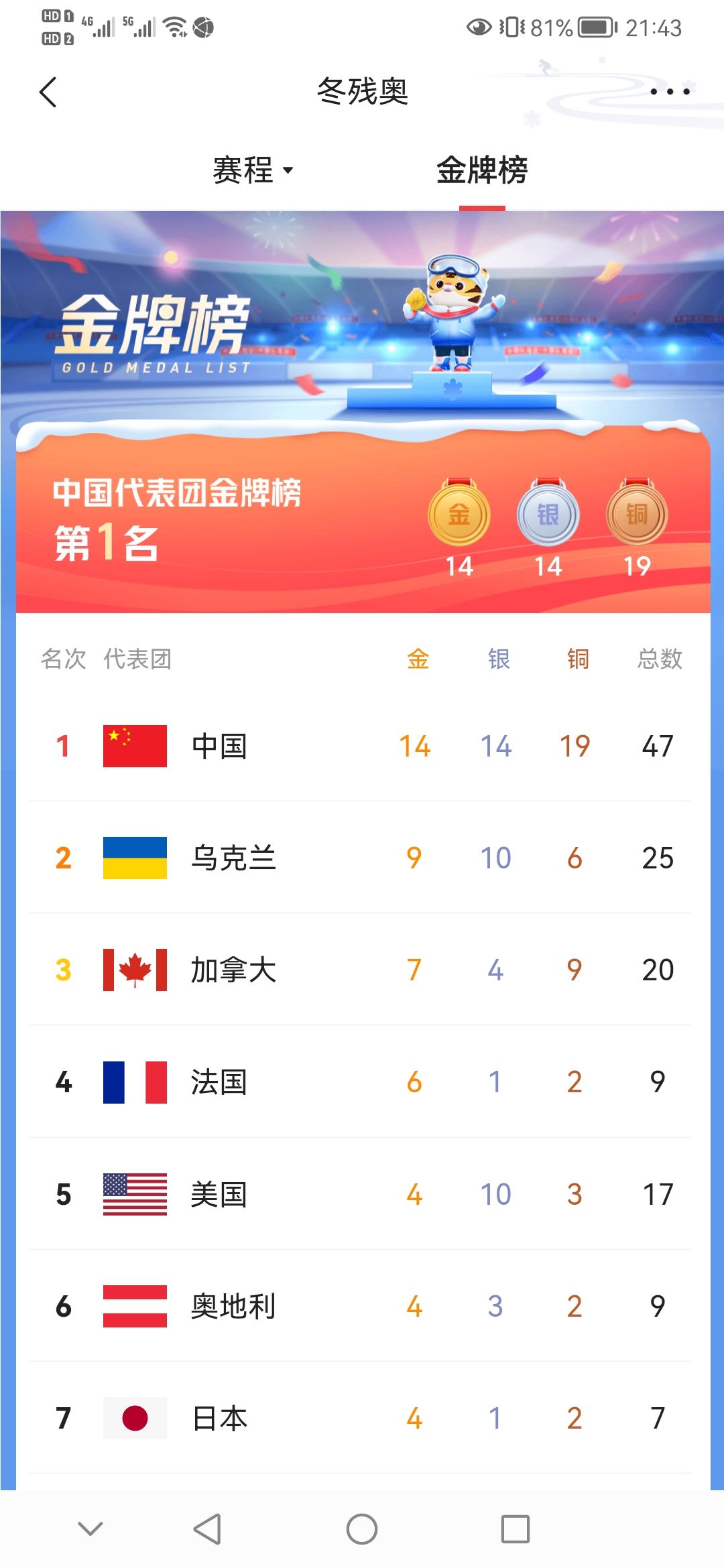Open the 中国 medal row
Image resolution: width=724 pixels, height=1568 pixels.
[362, 746]
